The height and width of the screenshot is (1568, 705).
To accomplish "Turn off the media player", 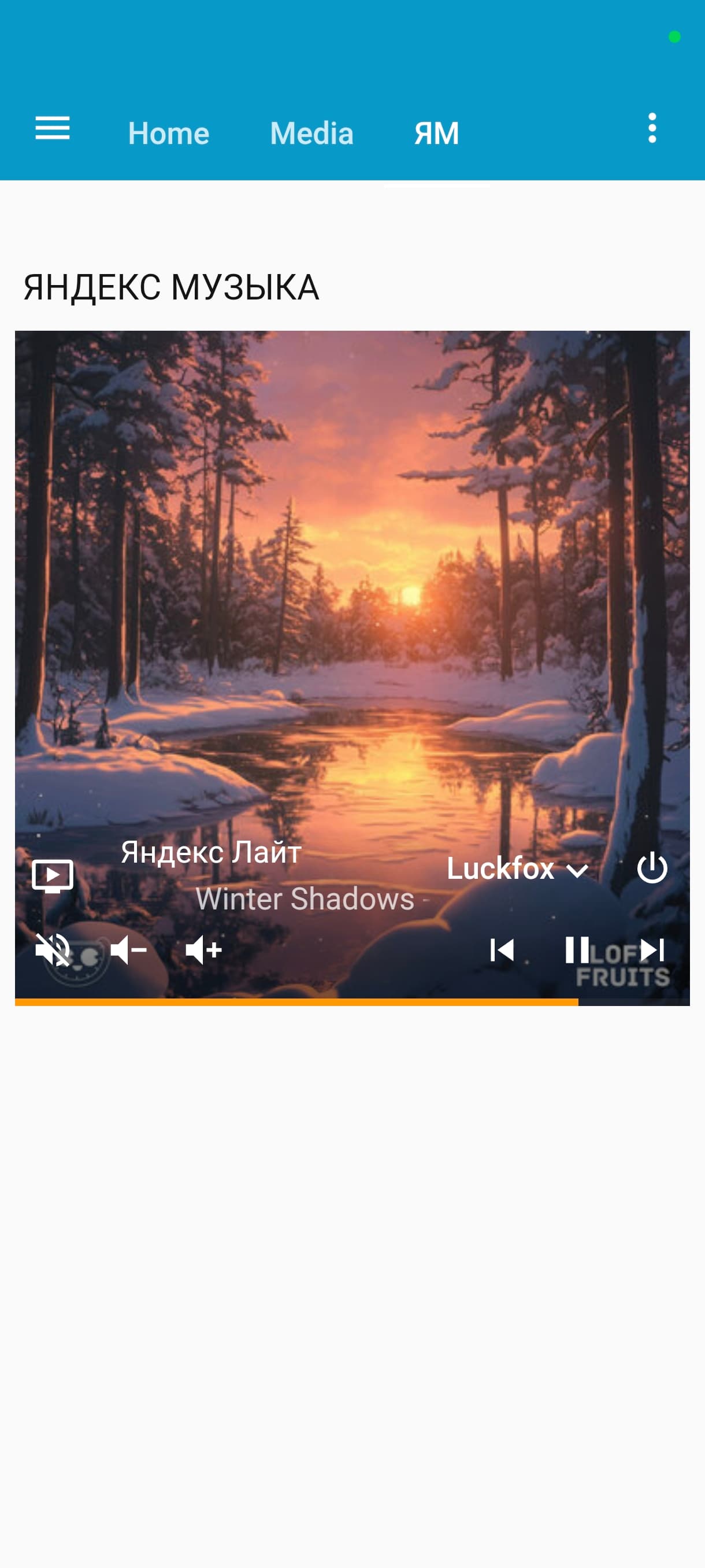I will click(x=652, y=868).
